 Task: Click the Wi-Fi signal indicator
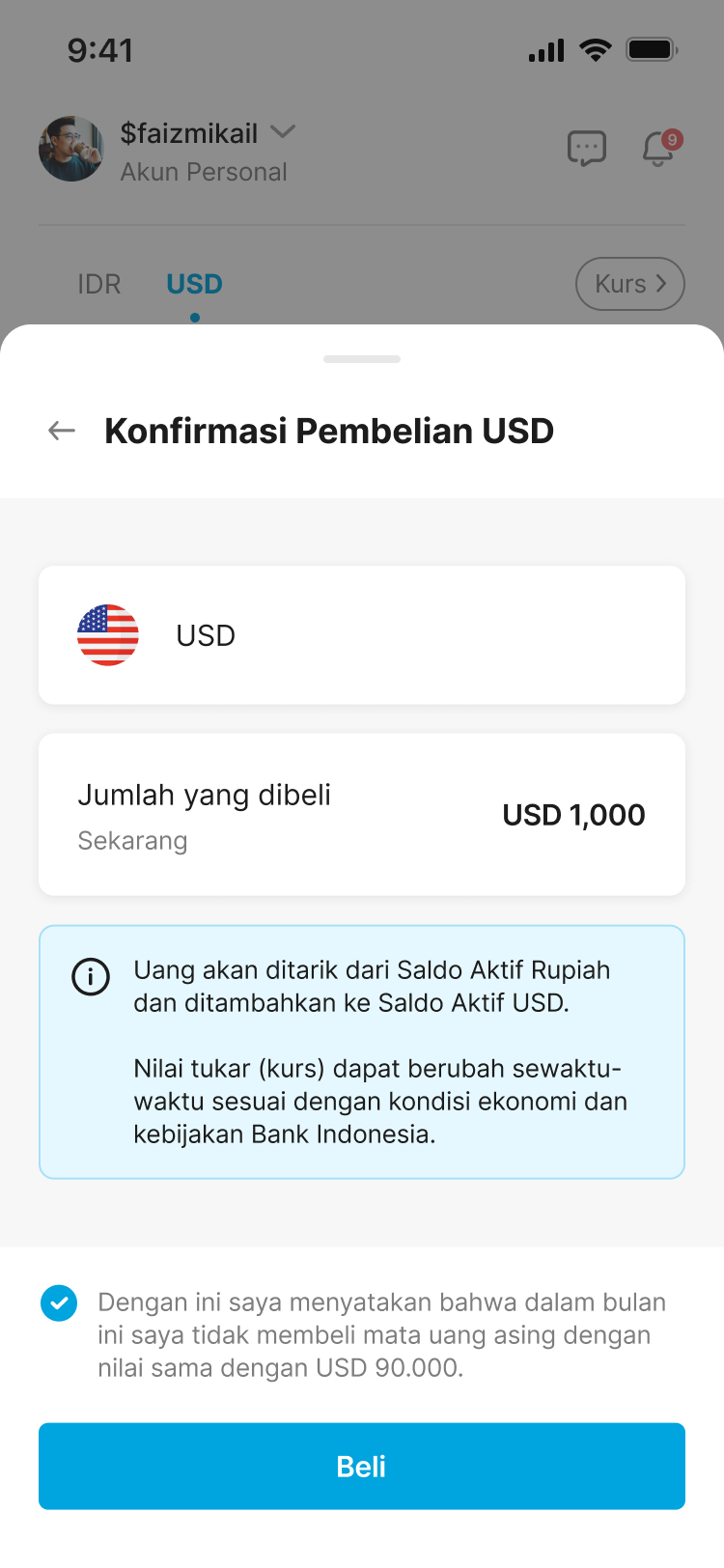click(x=595, y=50)
